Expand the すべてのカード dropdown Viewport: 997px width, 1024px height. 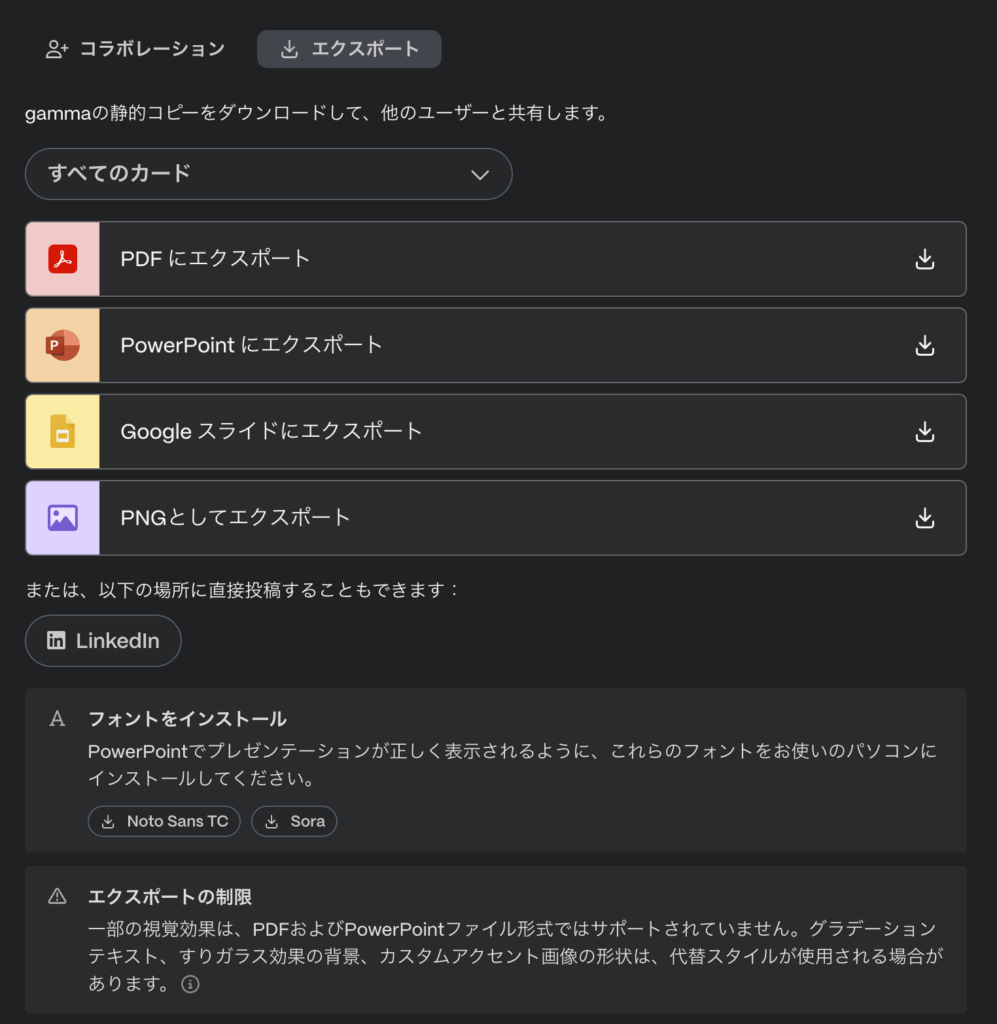coord(268,174)
